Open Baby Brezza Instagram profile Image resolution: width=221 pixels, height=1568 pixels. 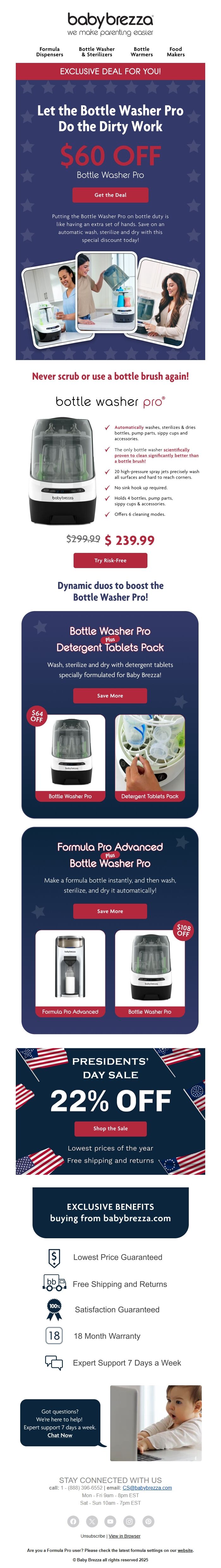[129, 1521]
